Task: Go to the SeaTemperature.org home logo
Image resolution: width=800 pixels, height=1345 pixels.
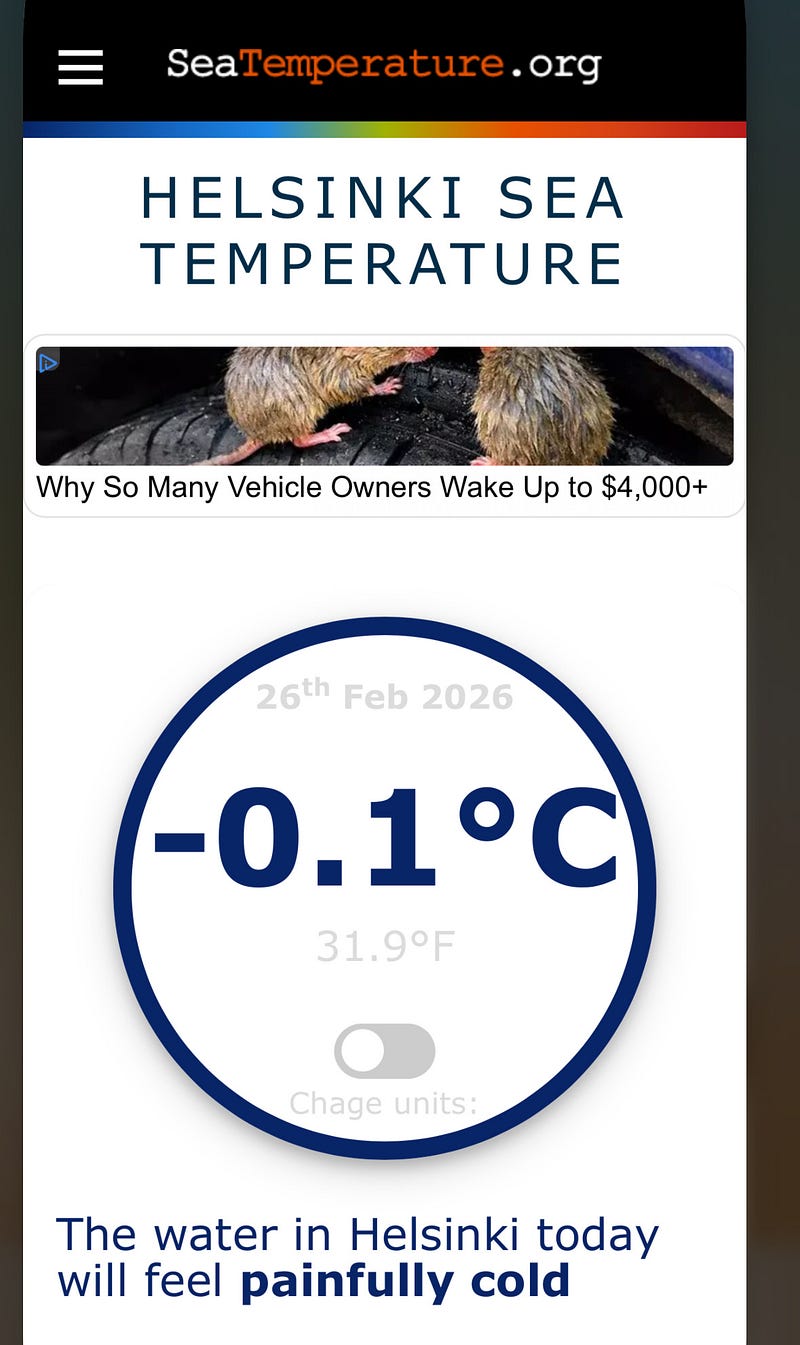Action: pyautogui.click(x=383, y=65)
